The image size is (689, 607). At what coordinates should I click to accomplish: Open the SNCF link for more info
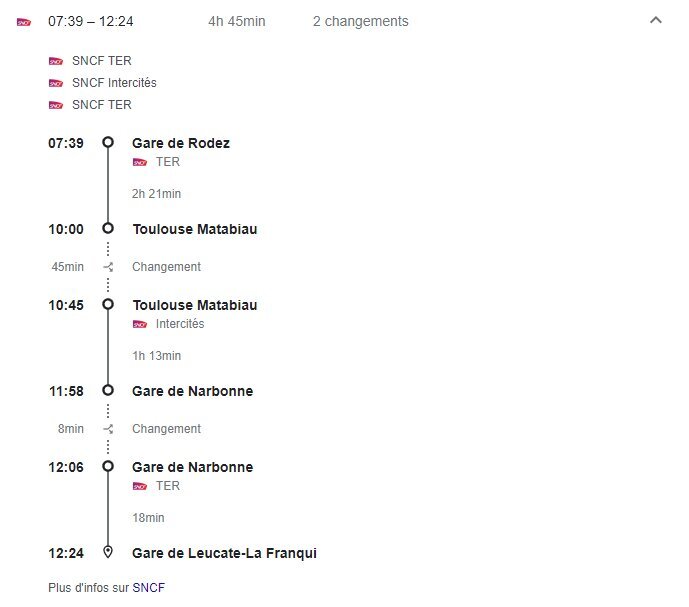[149, 588]
